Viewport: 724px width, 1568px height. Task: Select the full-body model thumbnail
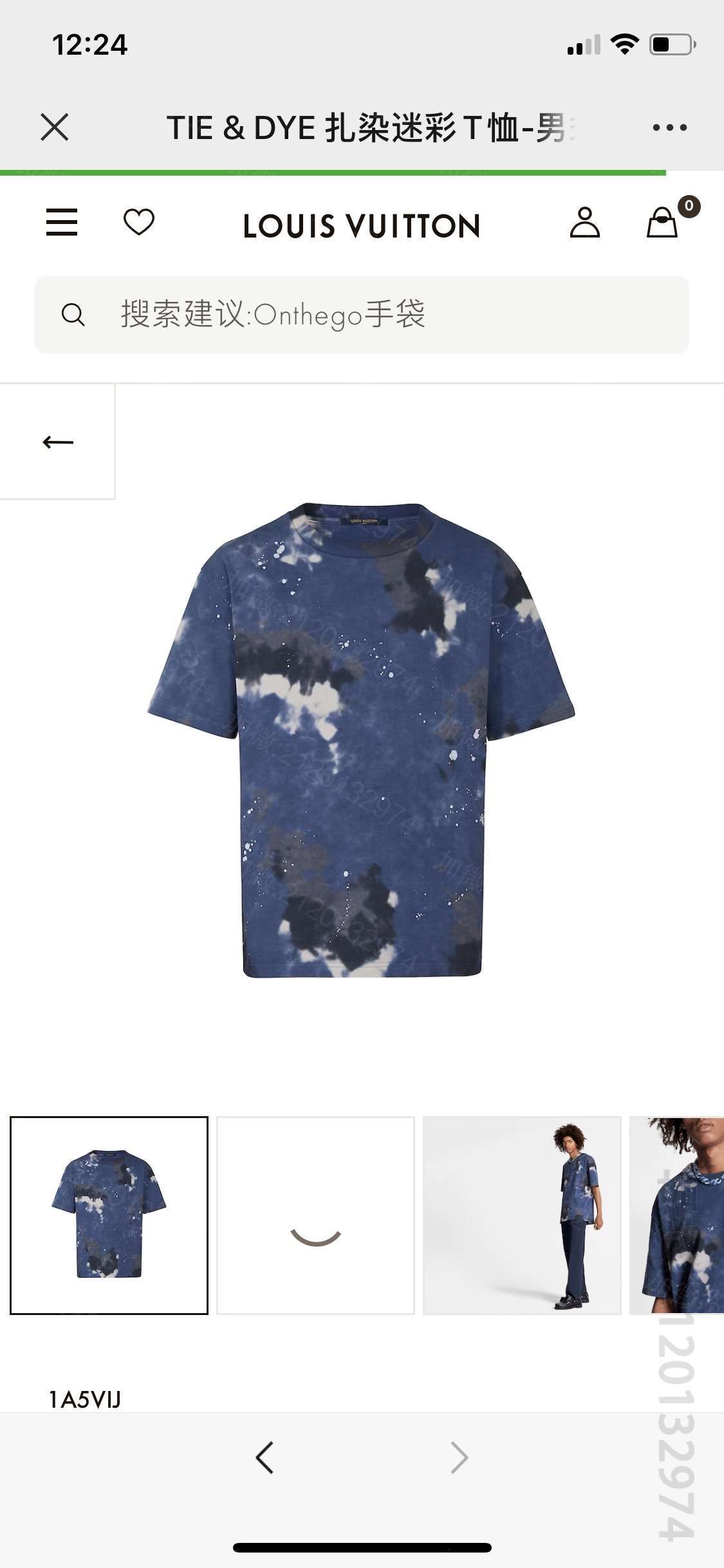coord(522,1215)
